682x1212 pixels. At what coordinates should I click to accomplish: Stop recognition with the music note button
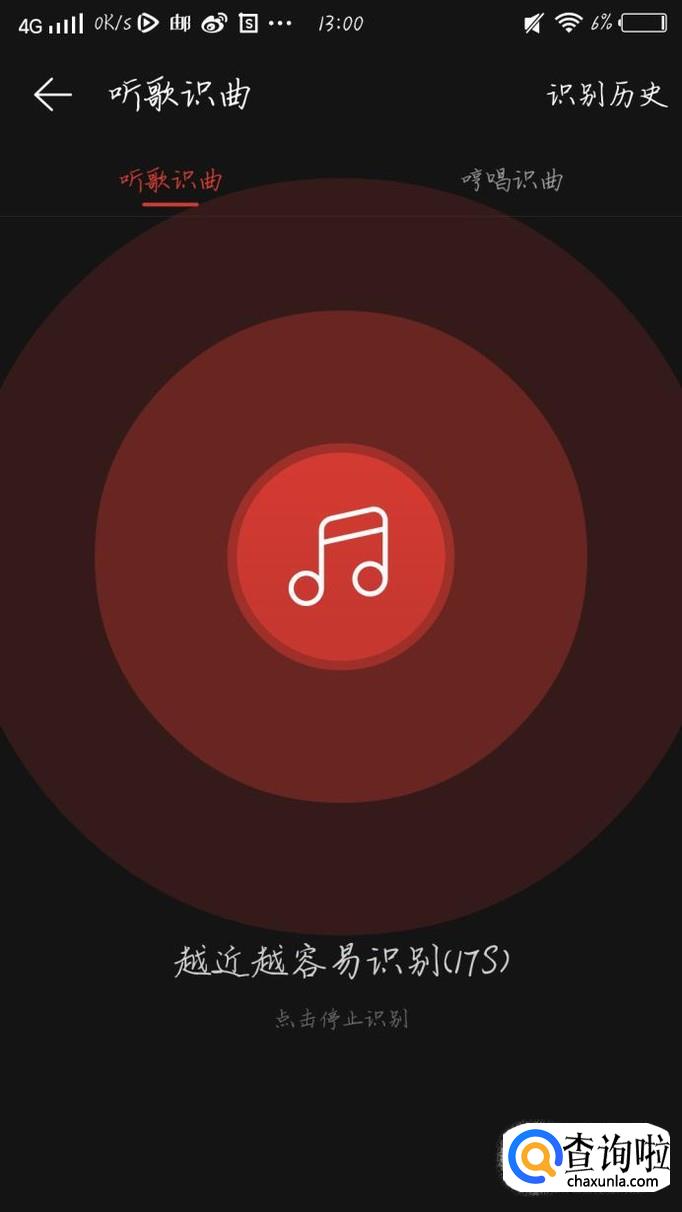[340, 556]
